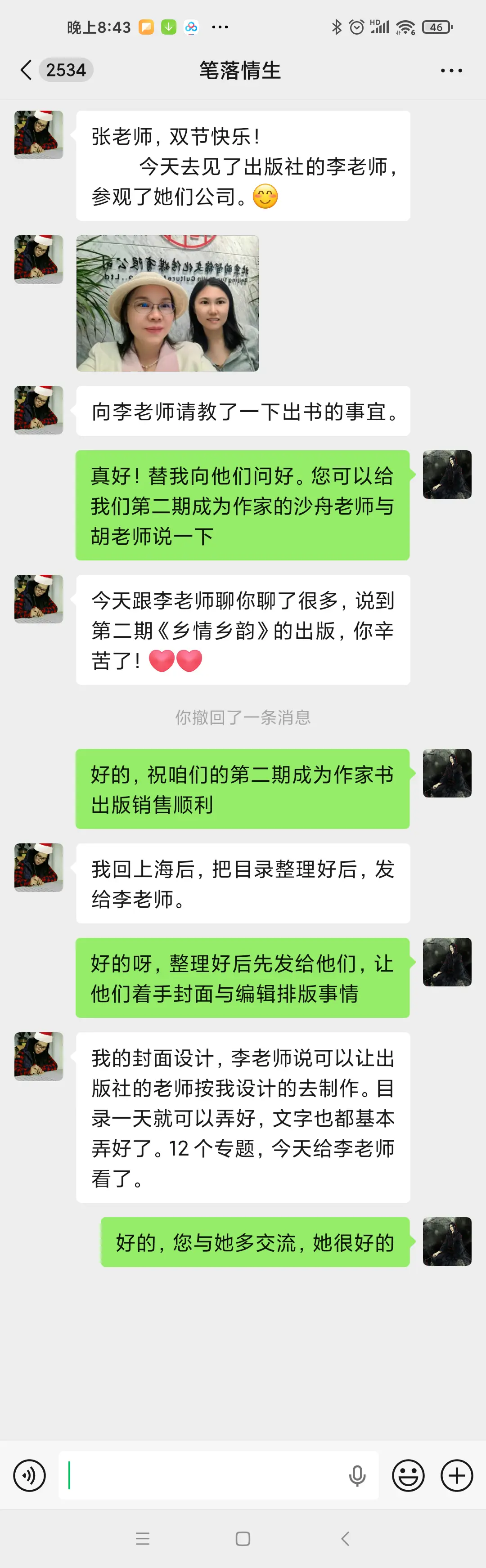Tap the system home button

click(x=243, y=1539)
